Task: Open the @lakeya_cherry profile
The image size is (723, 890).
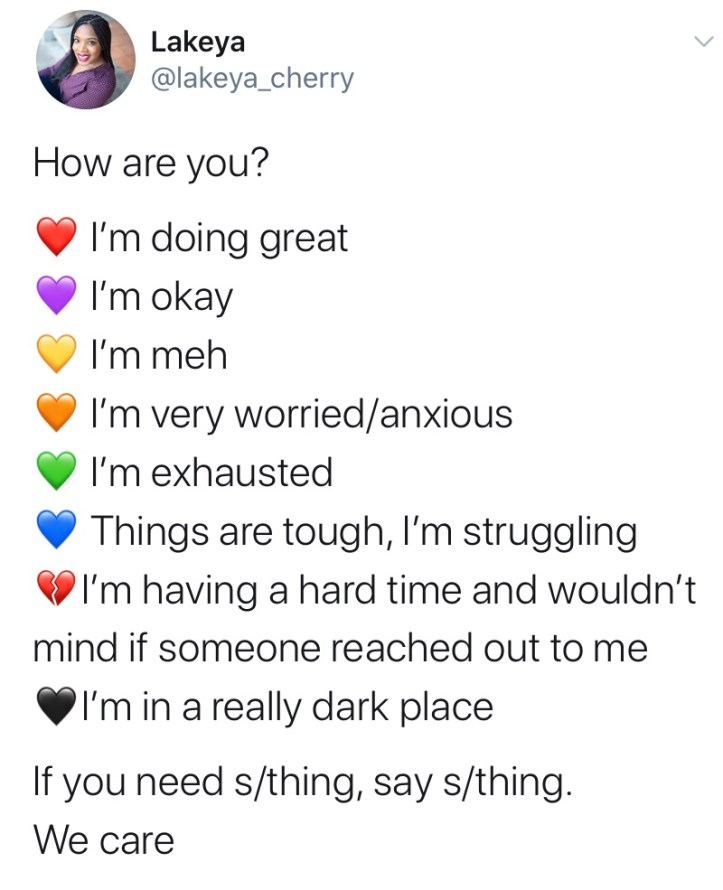Action: 251,78
